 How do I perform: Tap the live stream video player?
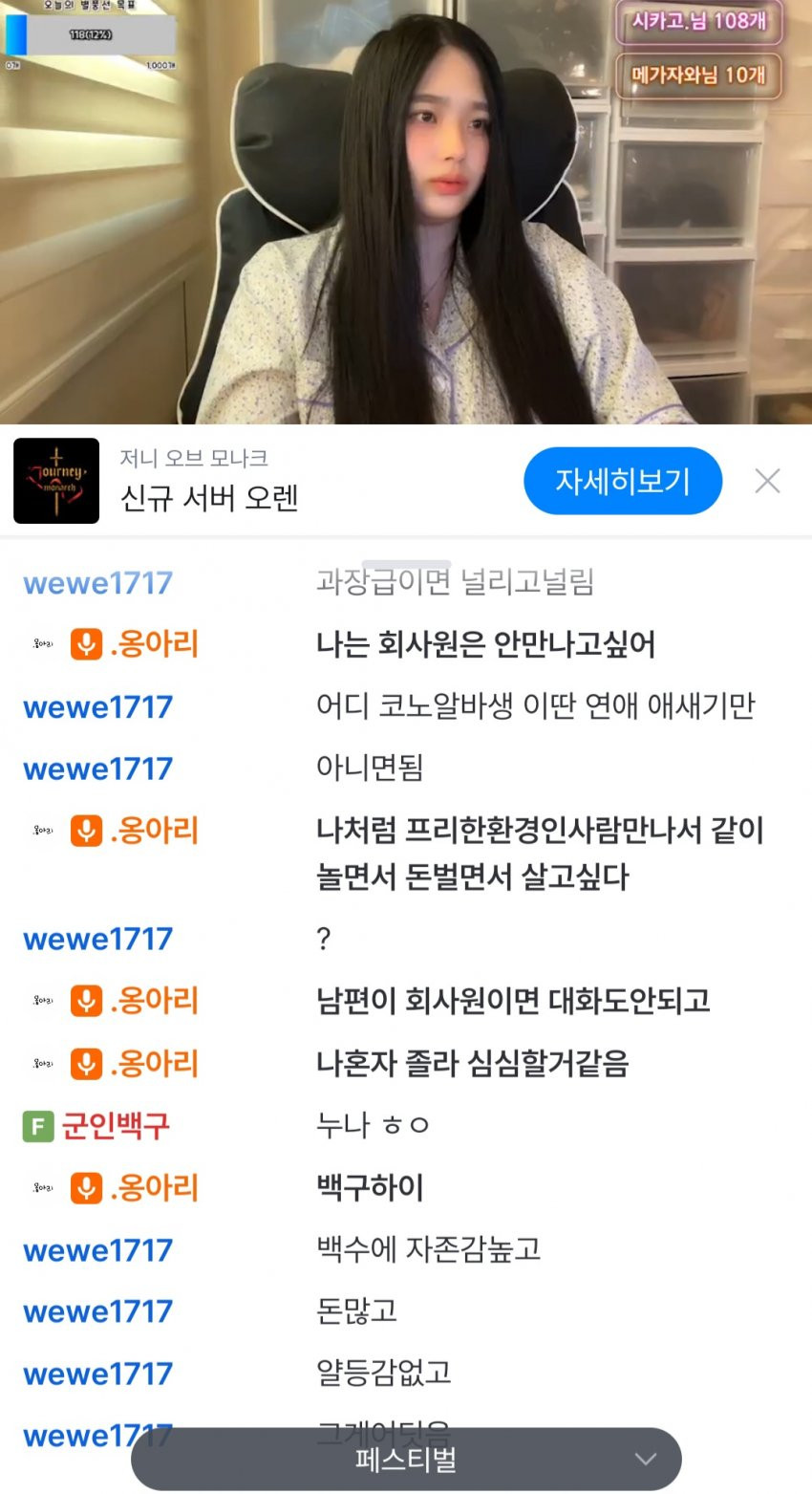(x=406, y=212)
